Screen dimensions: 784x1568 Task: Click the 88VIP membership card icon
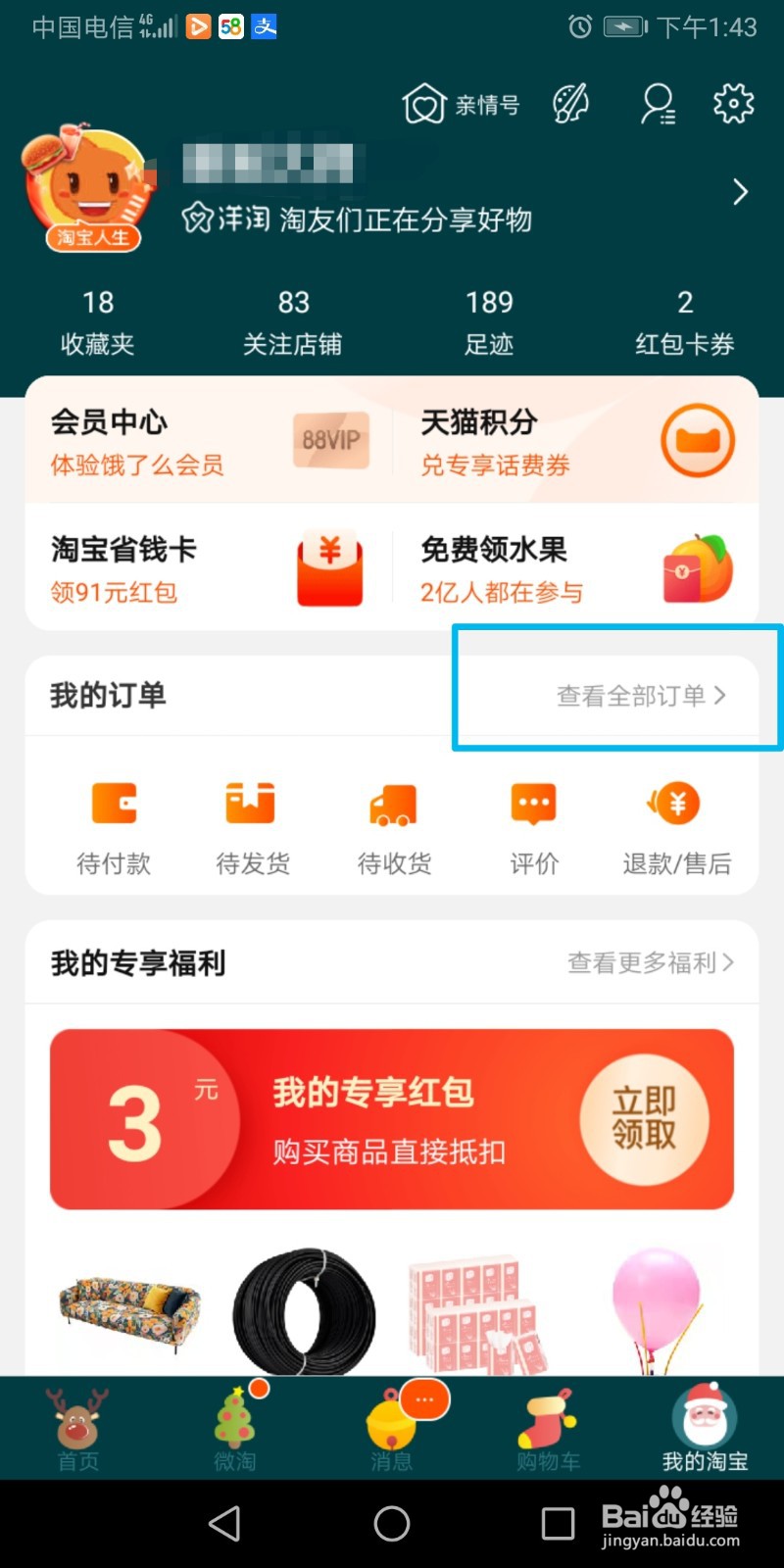point(331,441)
